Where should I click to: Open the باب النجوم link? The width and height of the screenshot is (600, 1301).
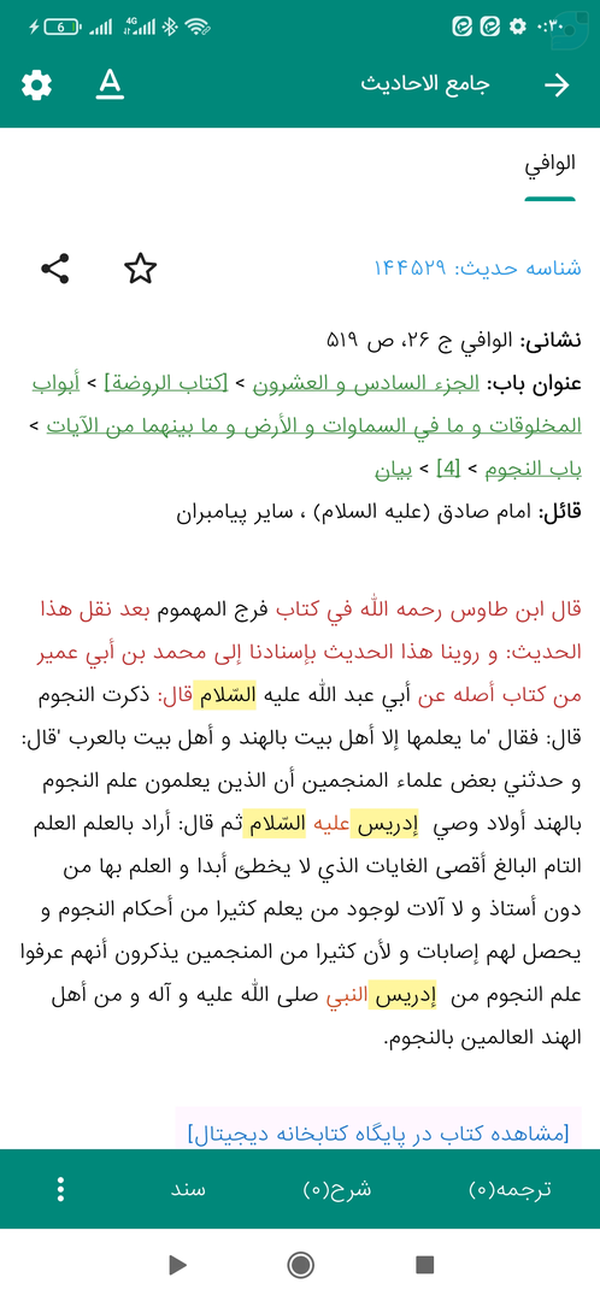click(x=531, y=467)
